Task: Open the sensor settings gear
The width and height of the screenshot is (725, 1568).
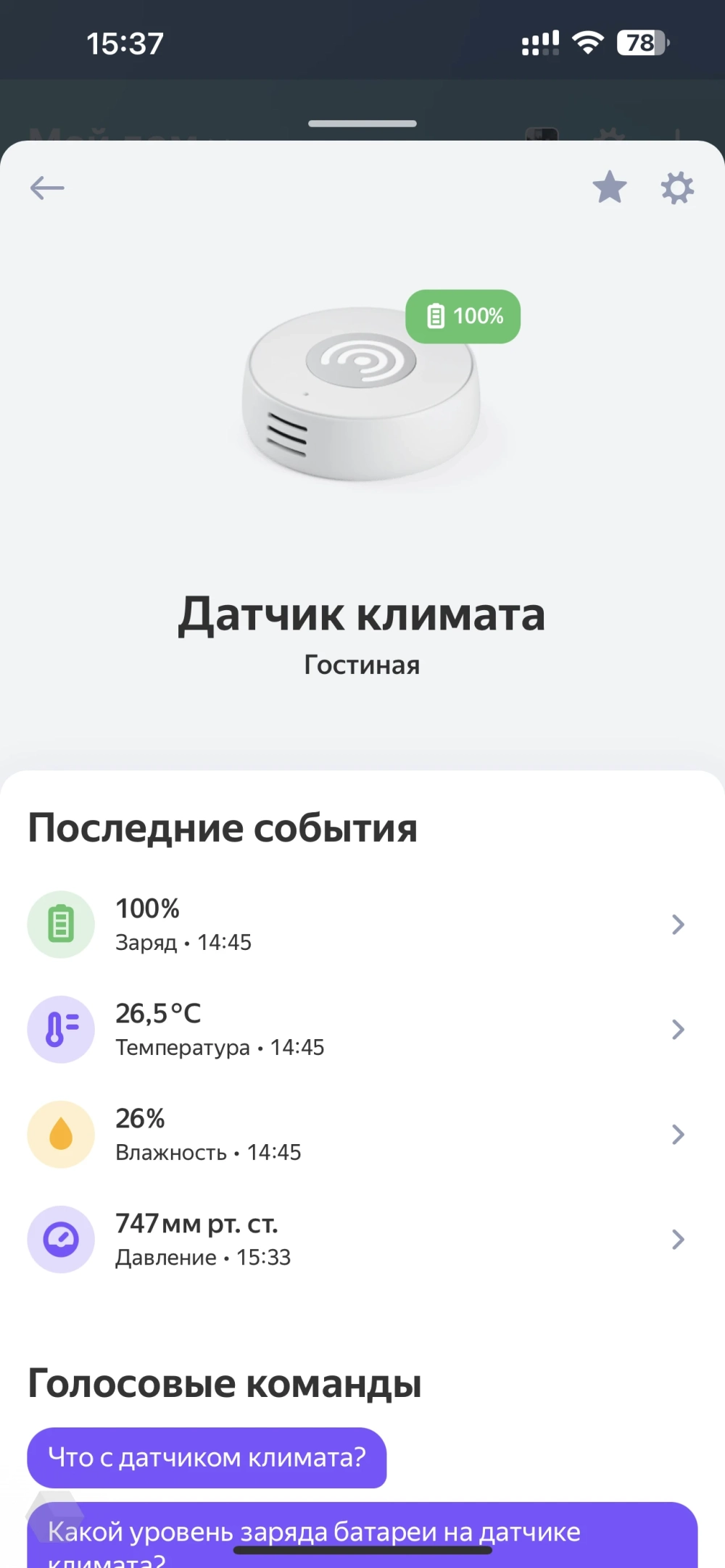Action: (677, 188)
